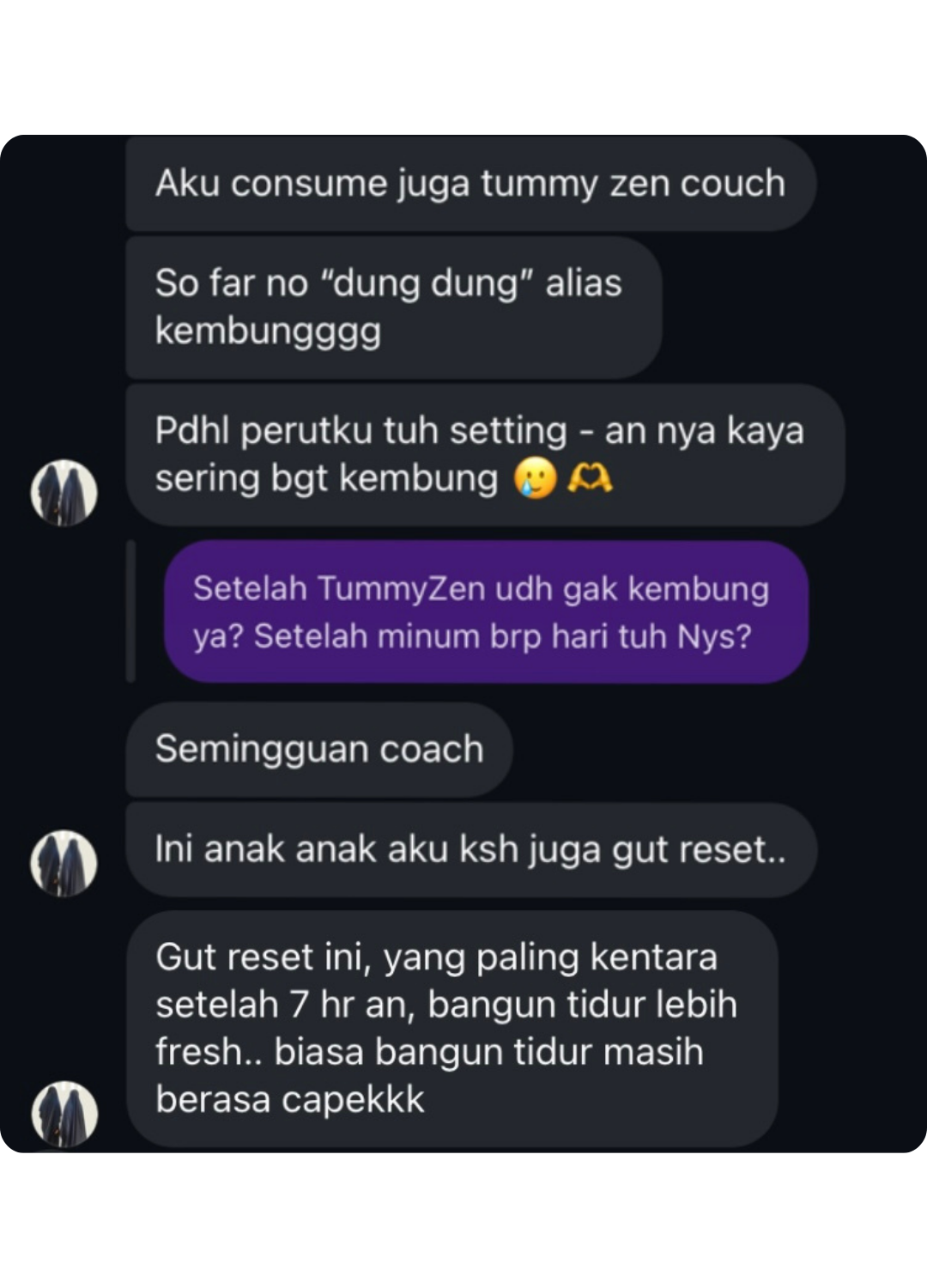Select the 'Semingguan coach' message bubble
Screen dimensions: 927x1288
coord(318,749)
